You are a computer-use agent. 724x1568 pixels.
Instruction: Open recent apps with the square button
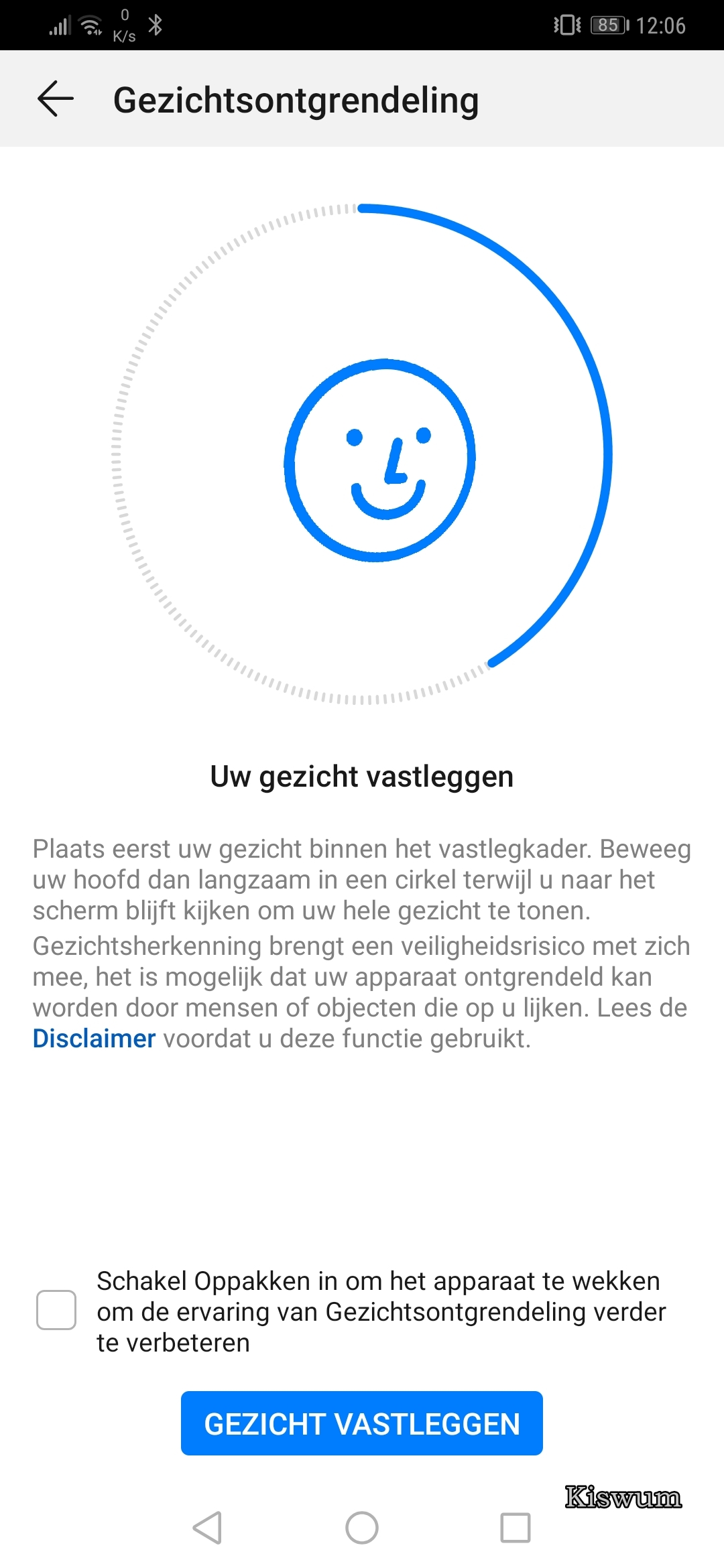(516, 1528)
